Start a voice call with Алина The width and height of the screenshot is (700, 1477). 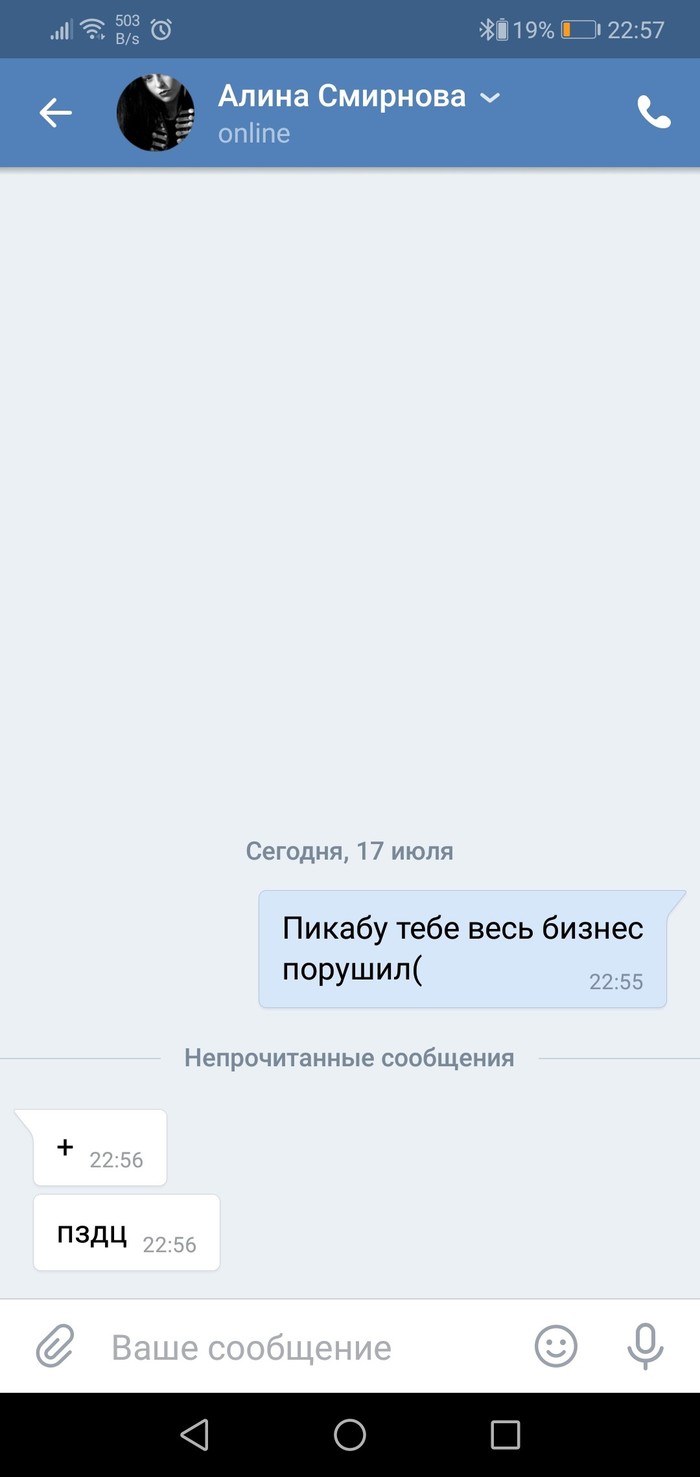point(654,112)
